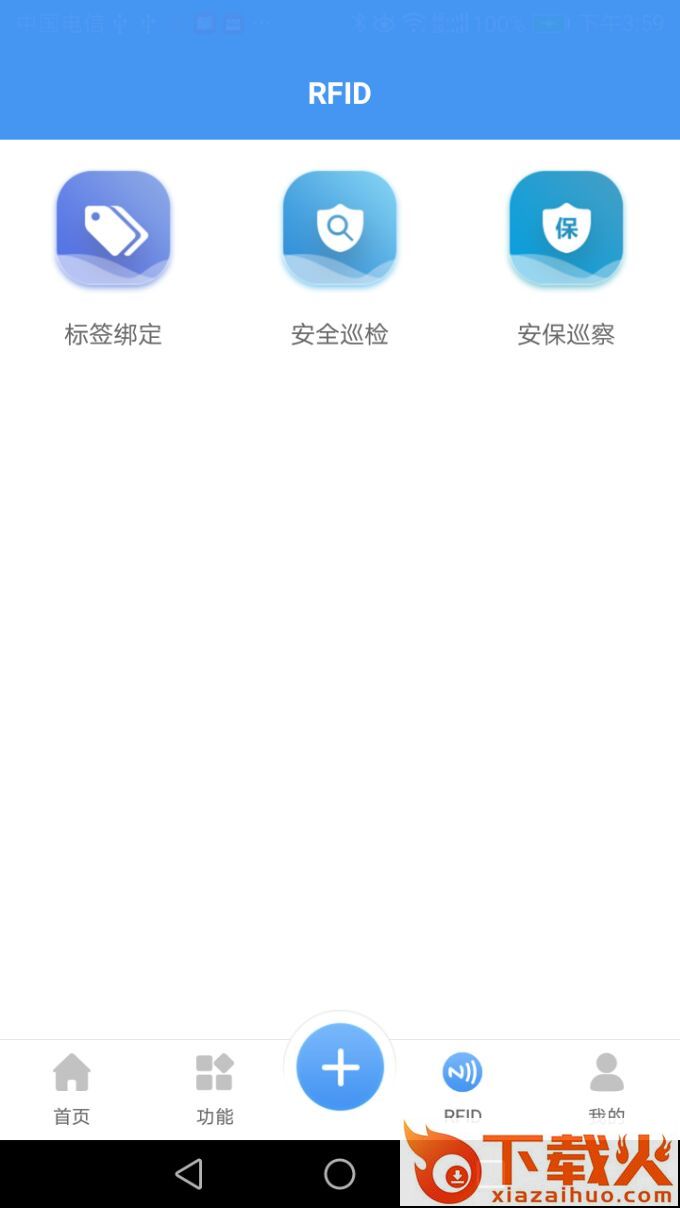Open 安保巡察 security patrol
Image resolution: width=680 pixels, height=1208 pixels.
tap(566, 229)
